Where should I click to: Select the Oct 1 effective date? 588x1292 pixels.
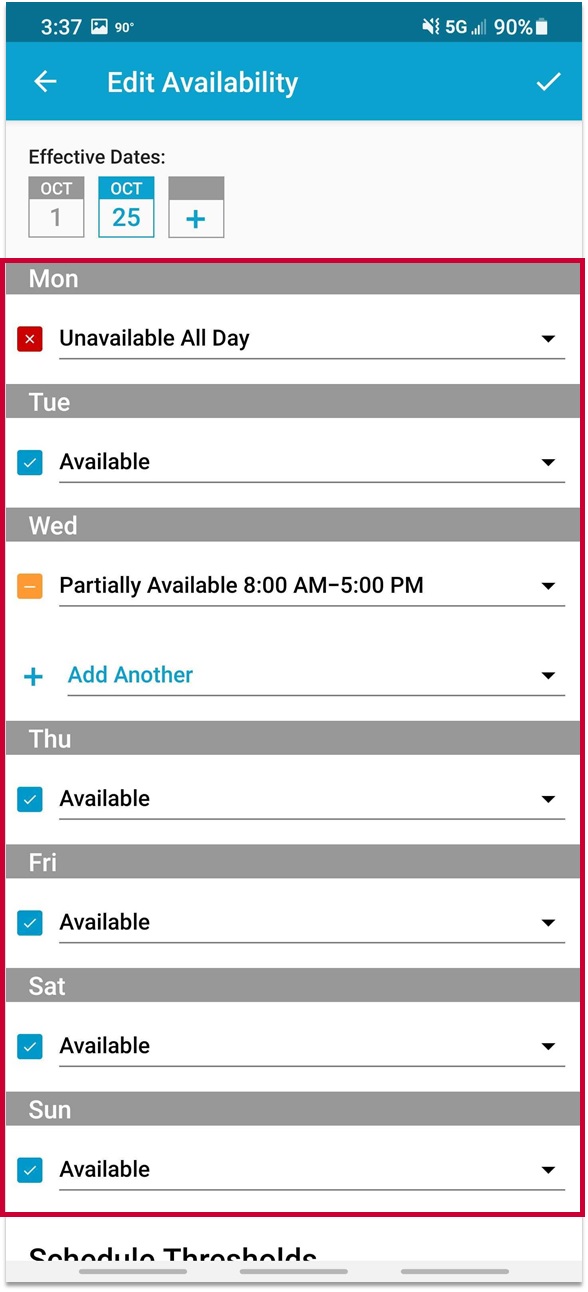pos(56,207)
